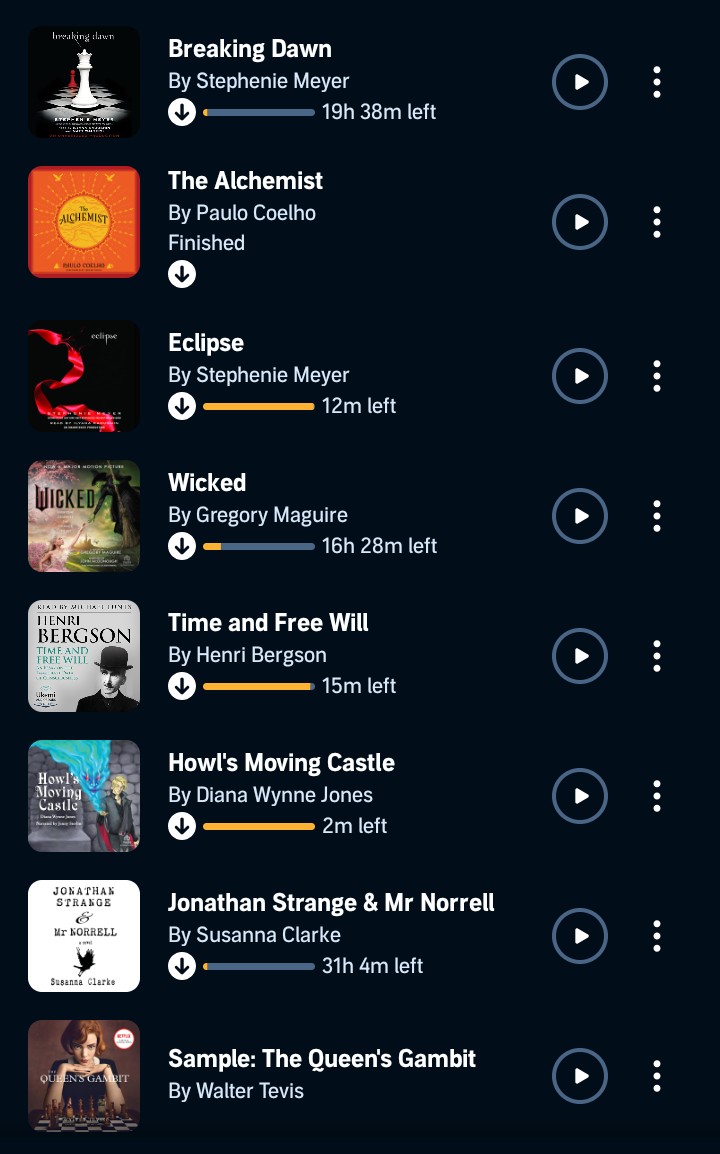The height and width of the screenshot is (1154, 720).
Task: Play Jonathan Strange & Mr Norrell
Action: pos(580,936)
